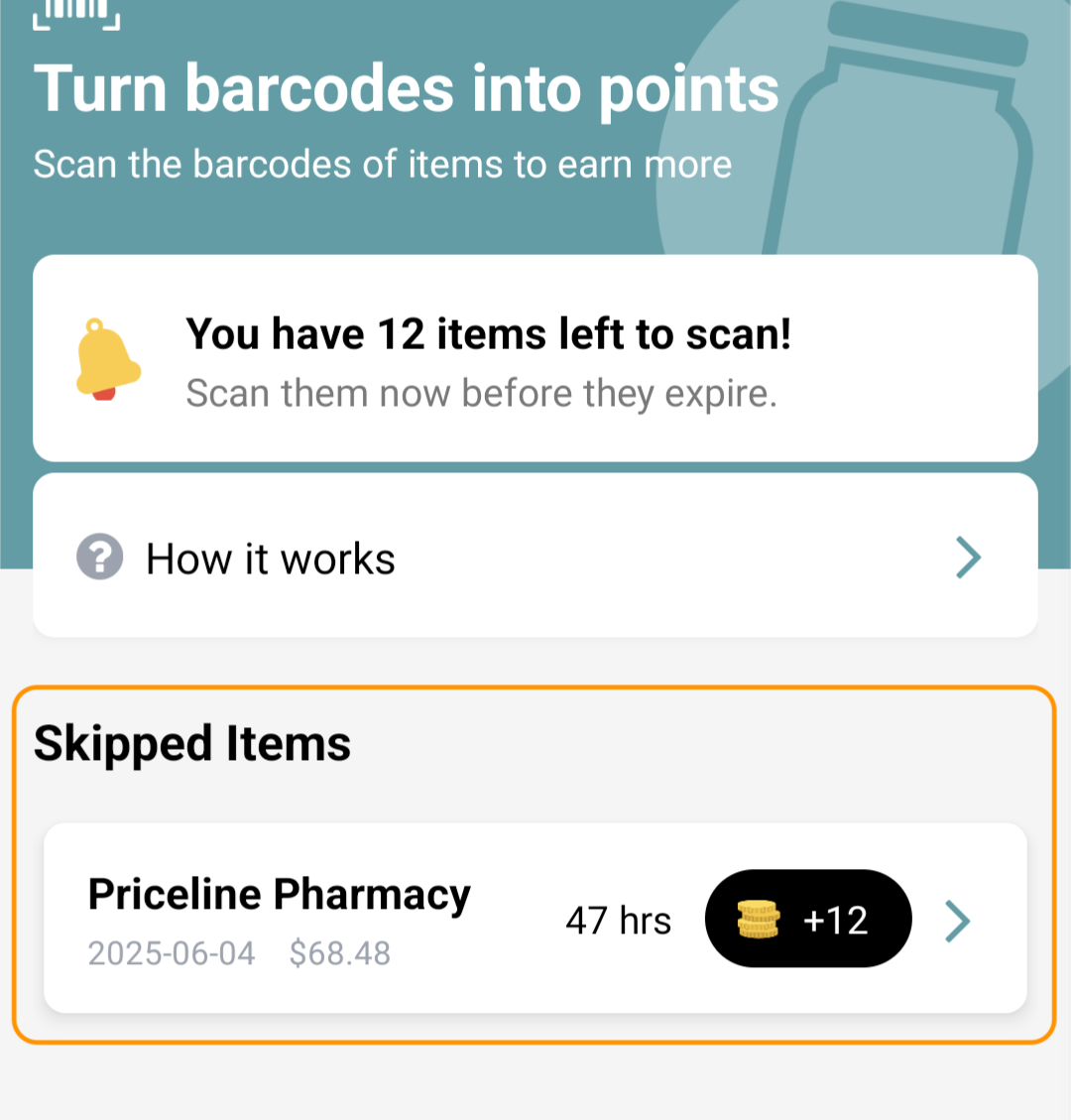Open the Priceline Pharmacy skipped receipt
The height and width of the screenshot is (1120, 1071).
535,919
